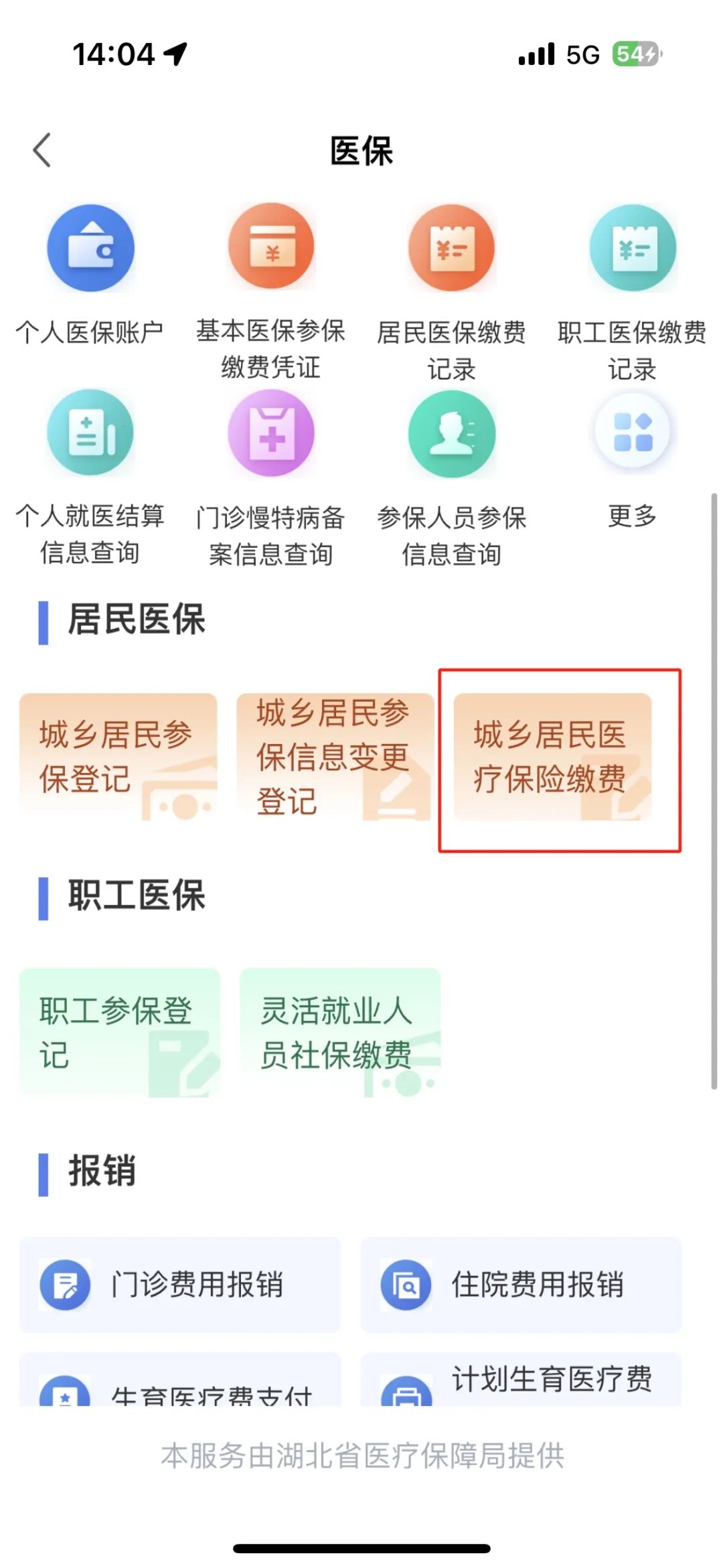Open the 城乡居民医疗保险缴费 card
Screen dimensions: 723x1568
[x=552, y=757]
